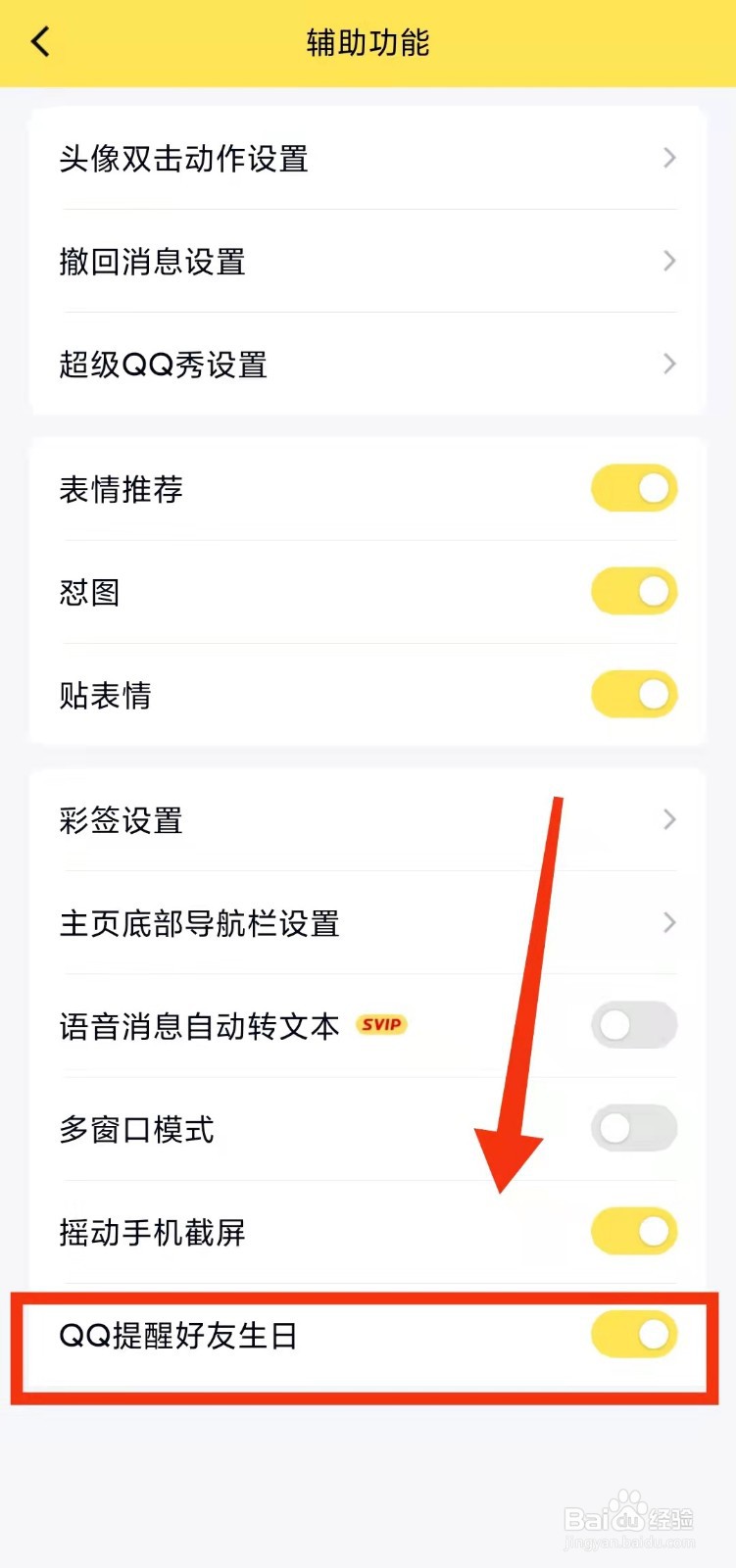736x1568 pixels.
Task: Disable the 表情推荐 toggle
Action: pos(633,488)
